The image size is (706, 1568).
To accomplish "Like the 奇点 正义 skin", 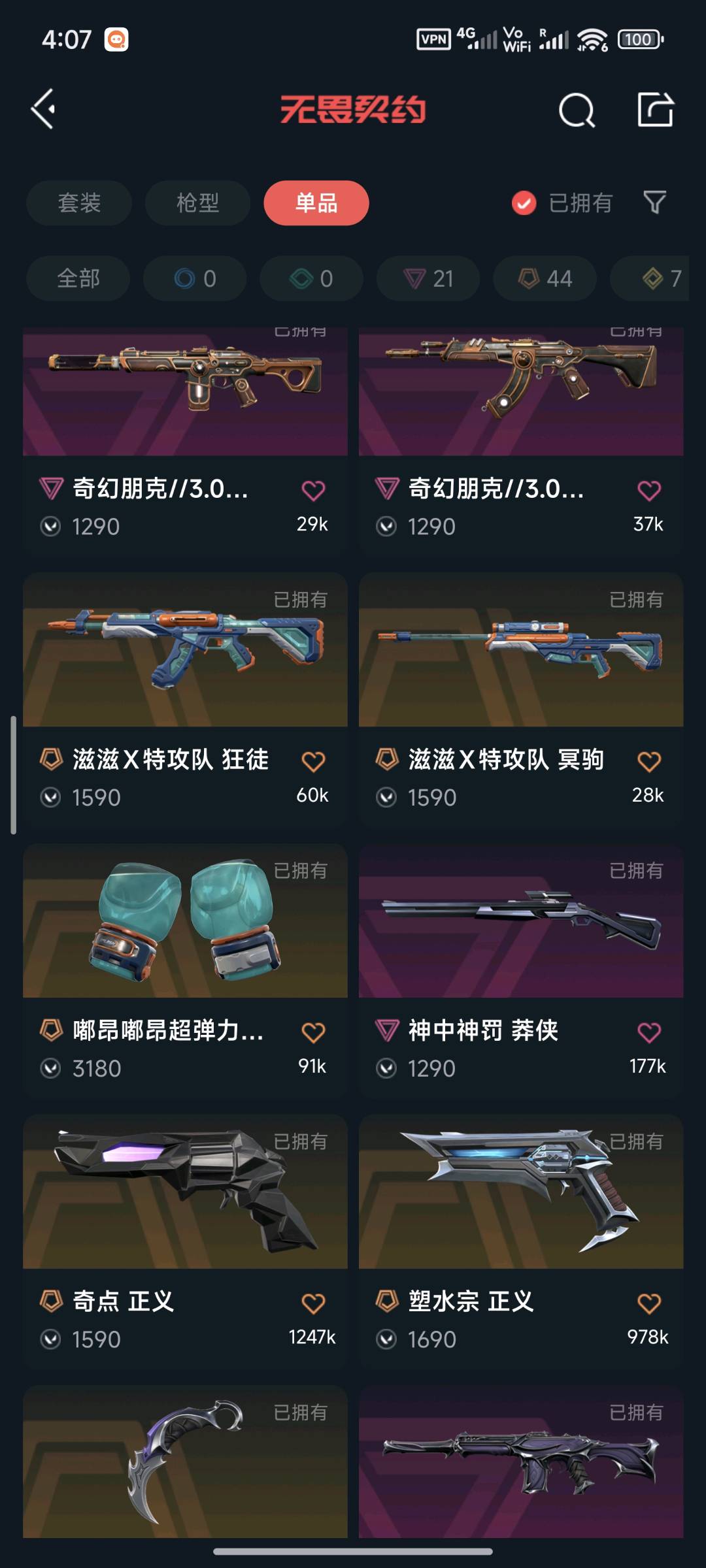I will click(x=313, y=1303).
